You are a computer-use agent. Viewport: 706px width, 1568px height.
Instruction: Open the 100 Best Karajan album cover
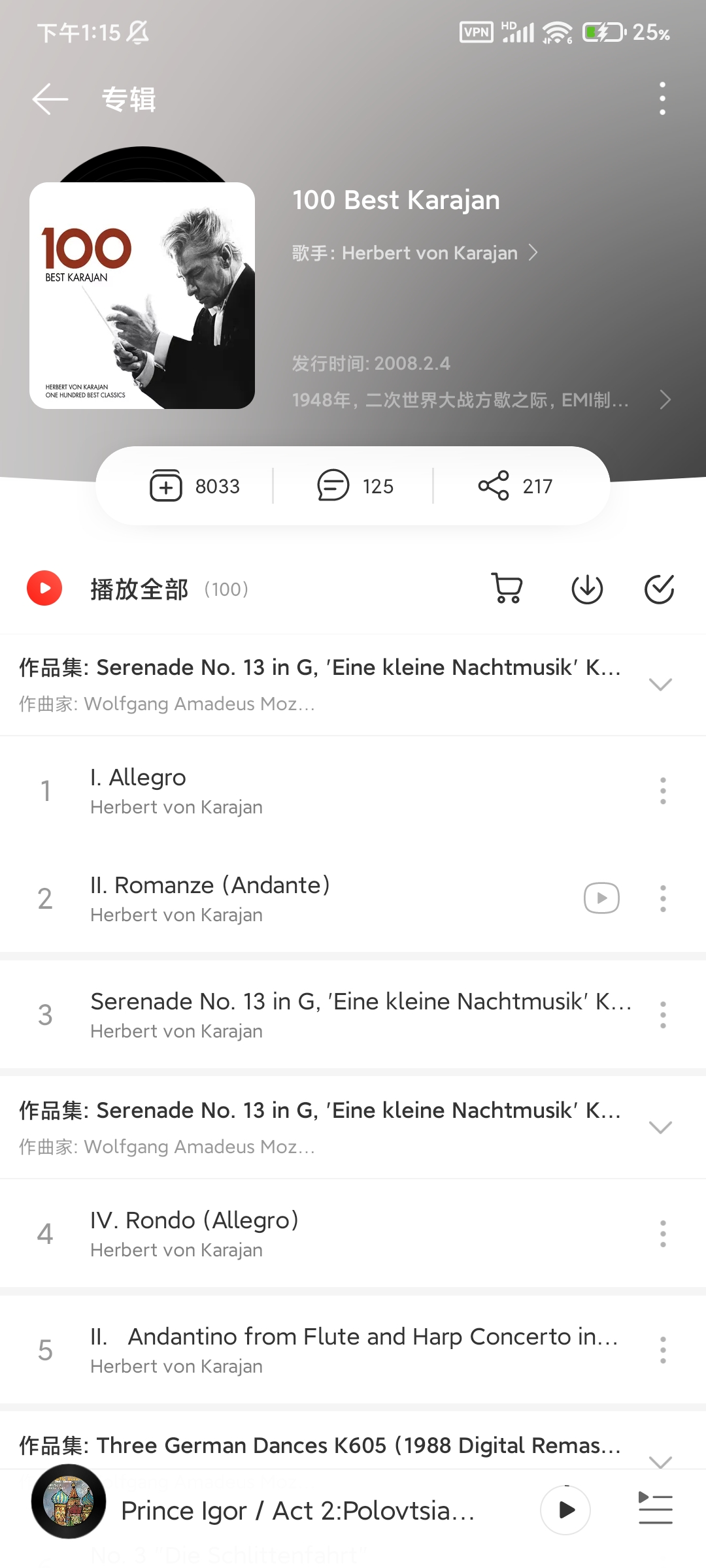tap(142, 295)
